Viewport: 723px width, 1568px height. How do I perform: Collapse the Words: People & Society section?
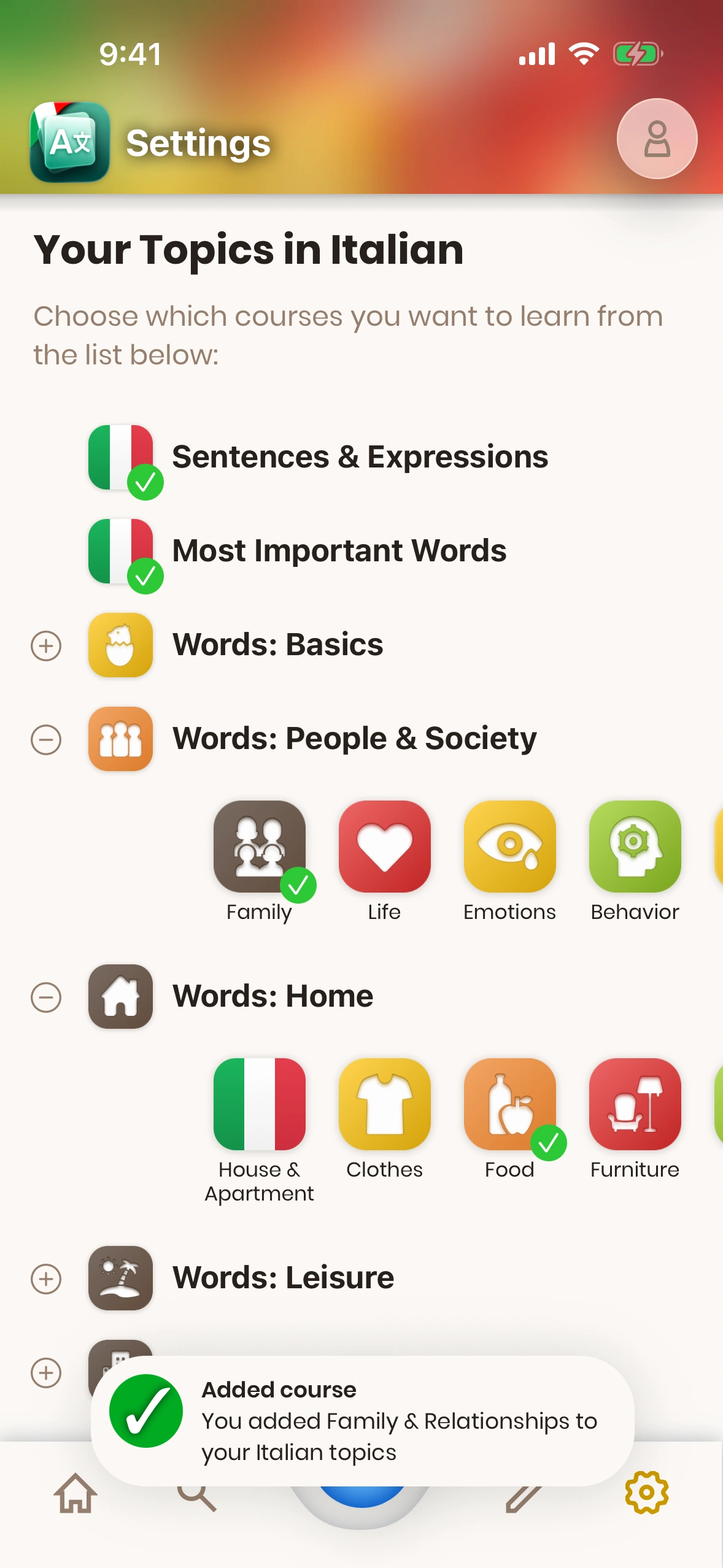pos(46,740)
